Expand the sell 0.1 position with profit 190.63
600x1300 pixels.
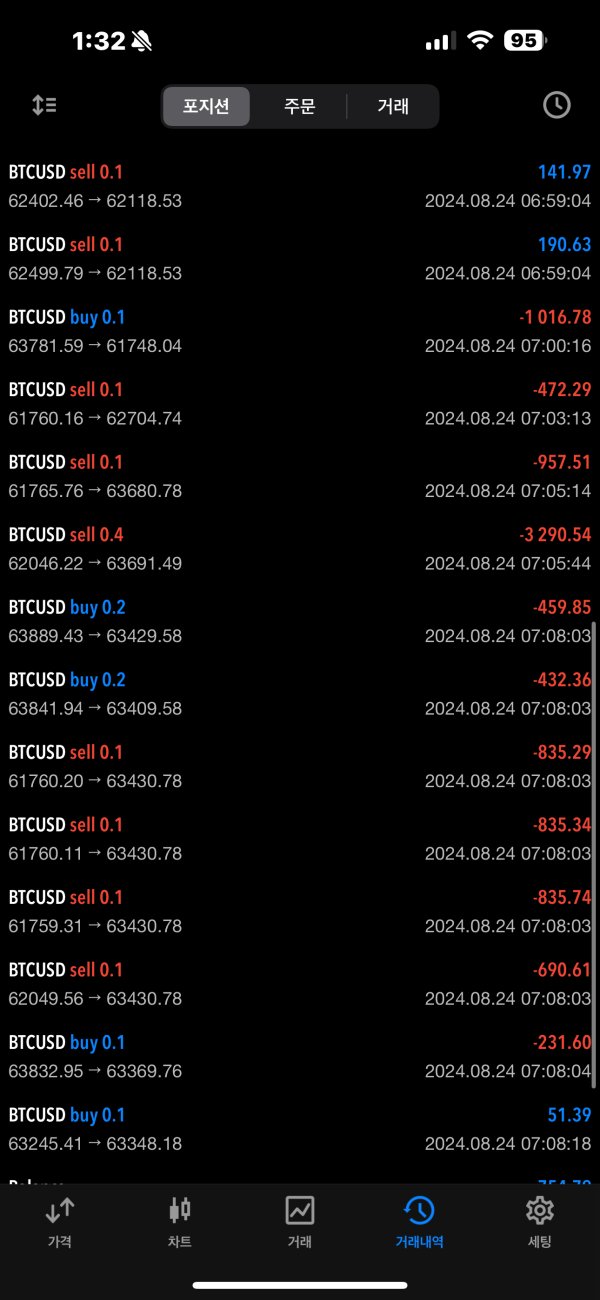[x=300, y=259]
